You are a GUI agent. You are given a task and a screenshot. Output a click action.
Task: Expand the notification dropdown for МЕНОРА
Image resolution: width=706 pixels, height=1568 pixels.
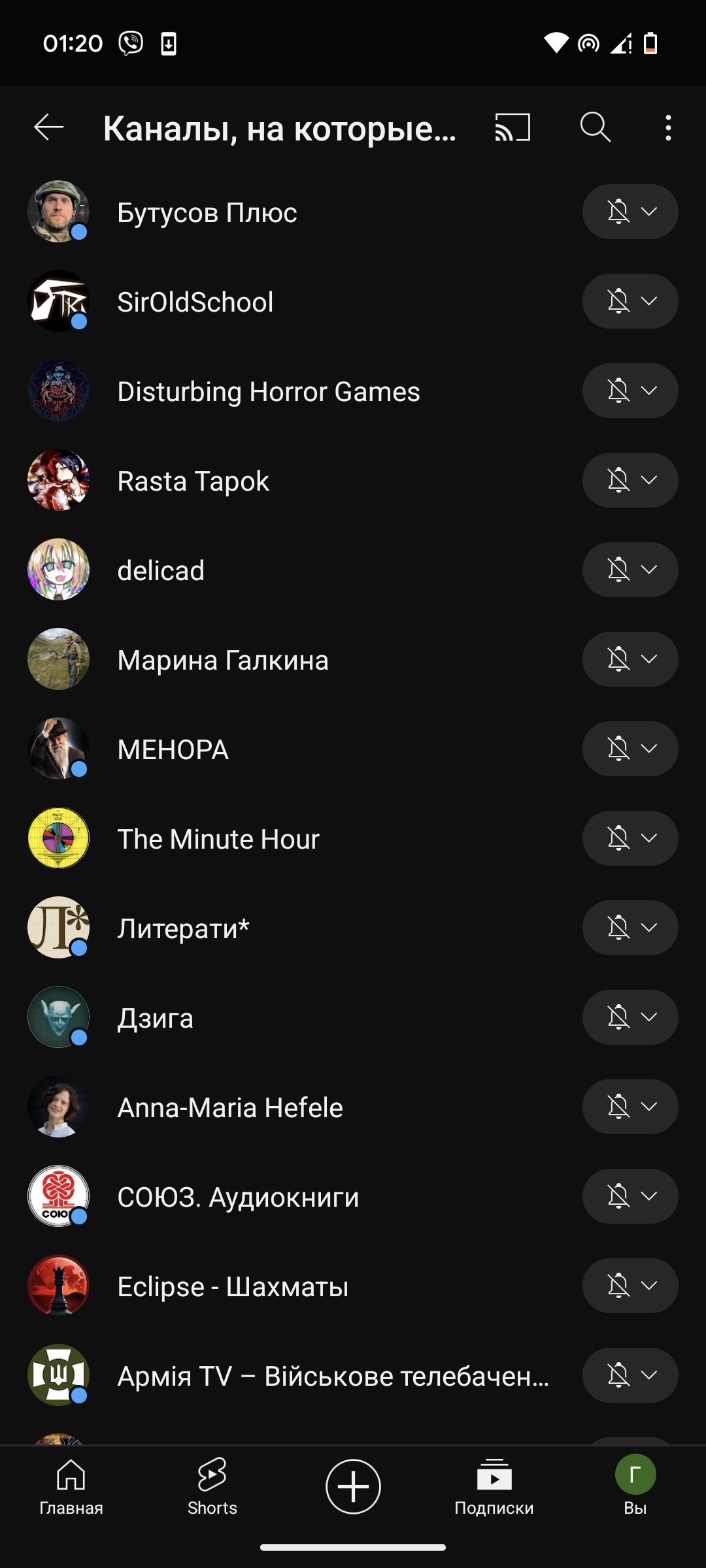tap(630, 749)
